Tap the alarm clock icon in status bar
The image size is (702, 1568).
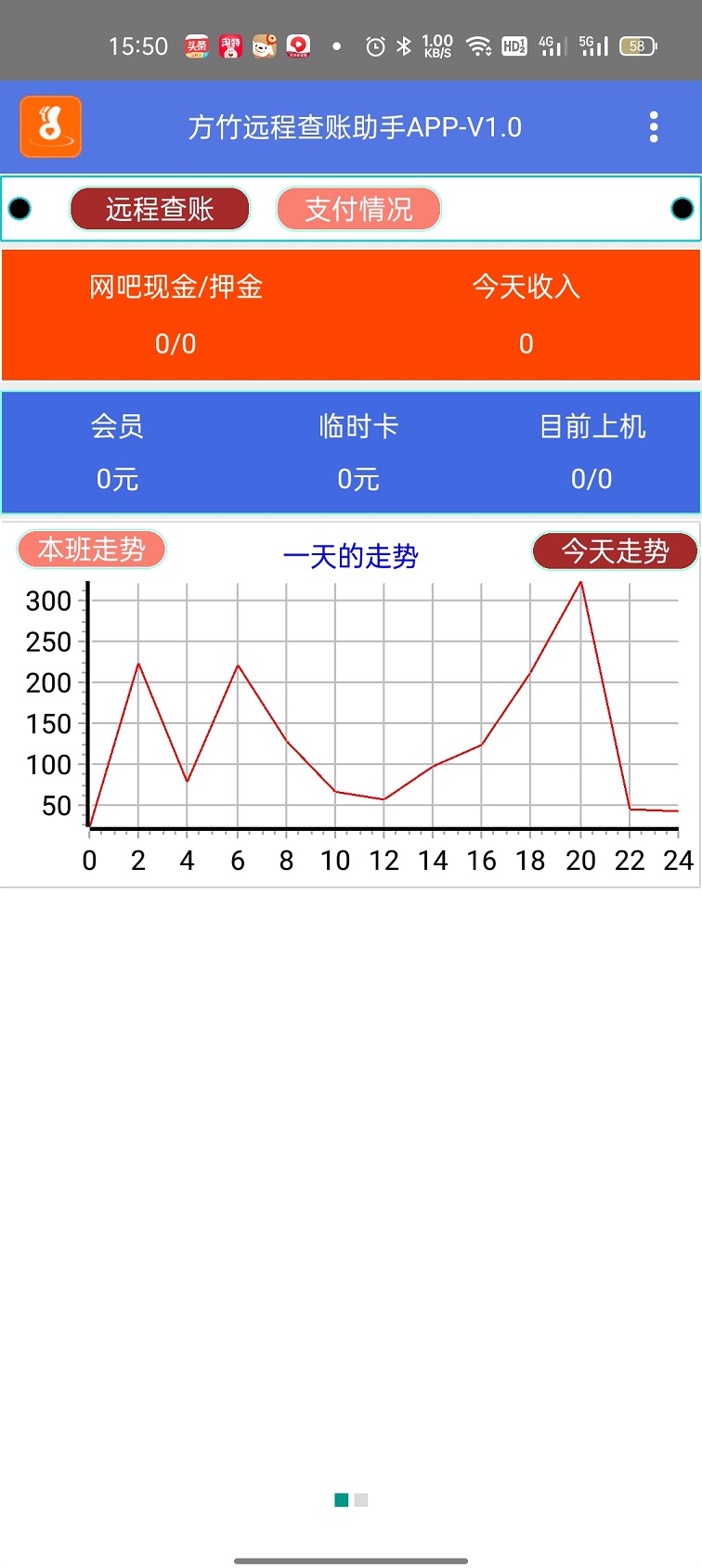pos(375,45)
